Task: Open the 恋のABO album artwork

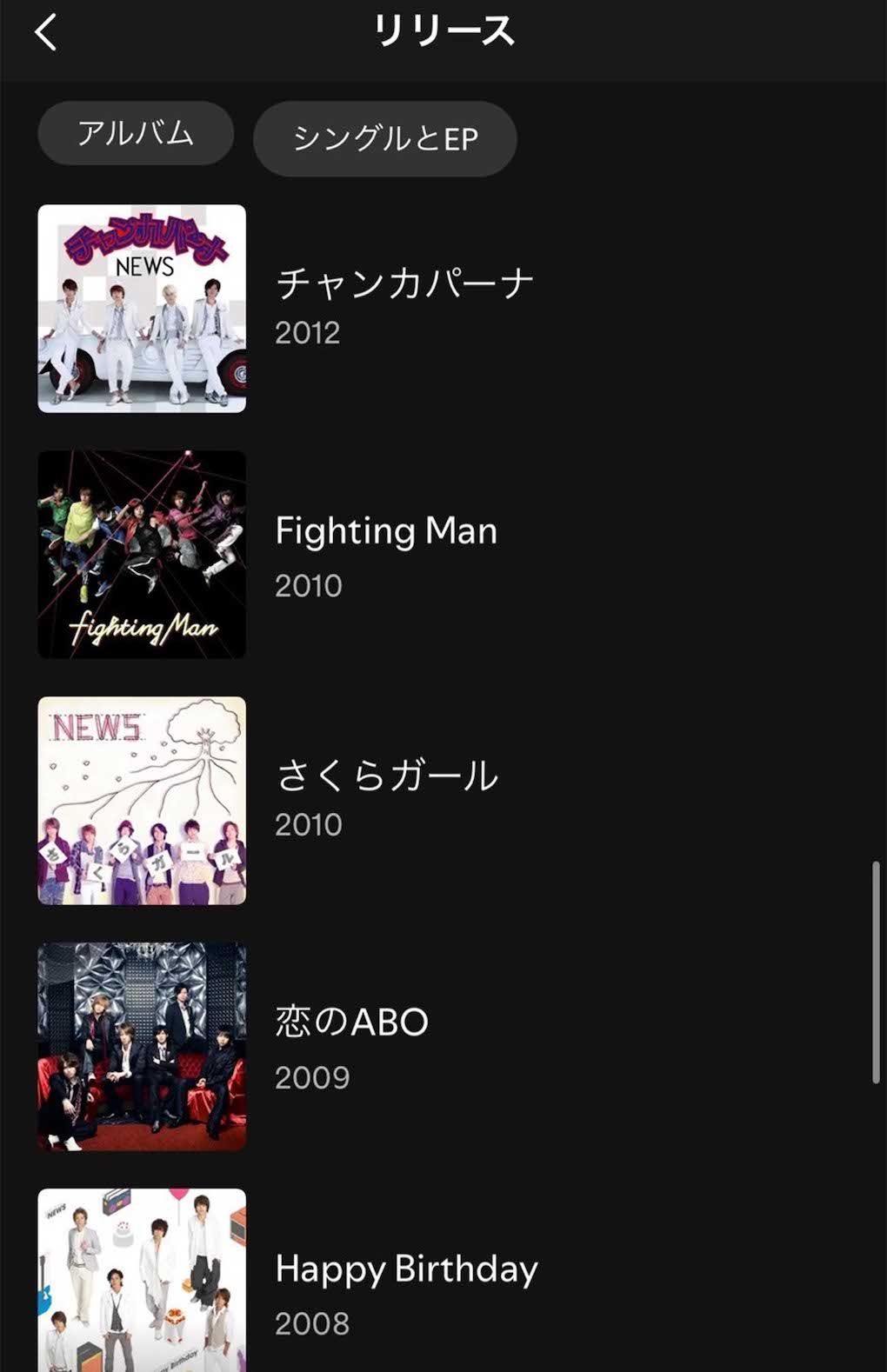Action: [142, 1044]
